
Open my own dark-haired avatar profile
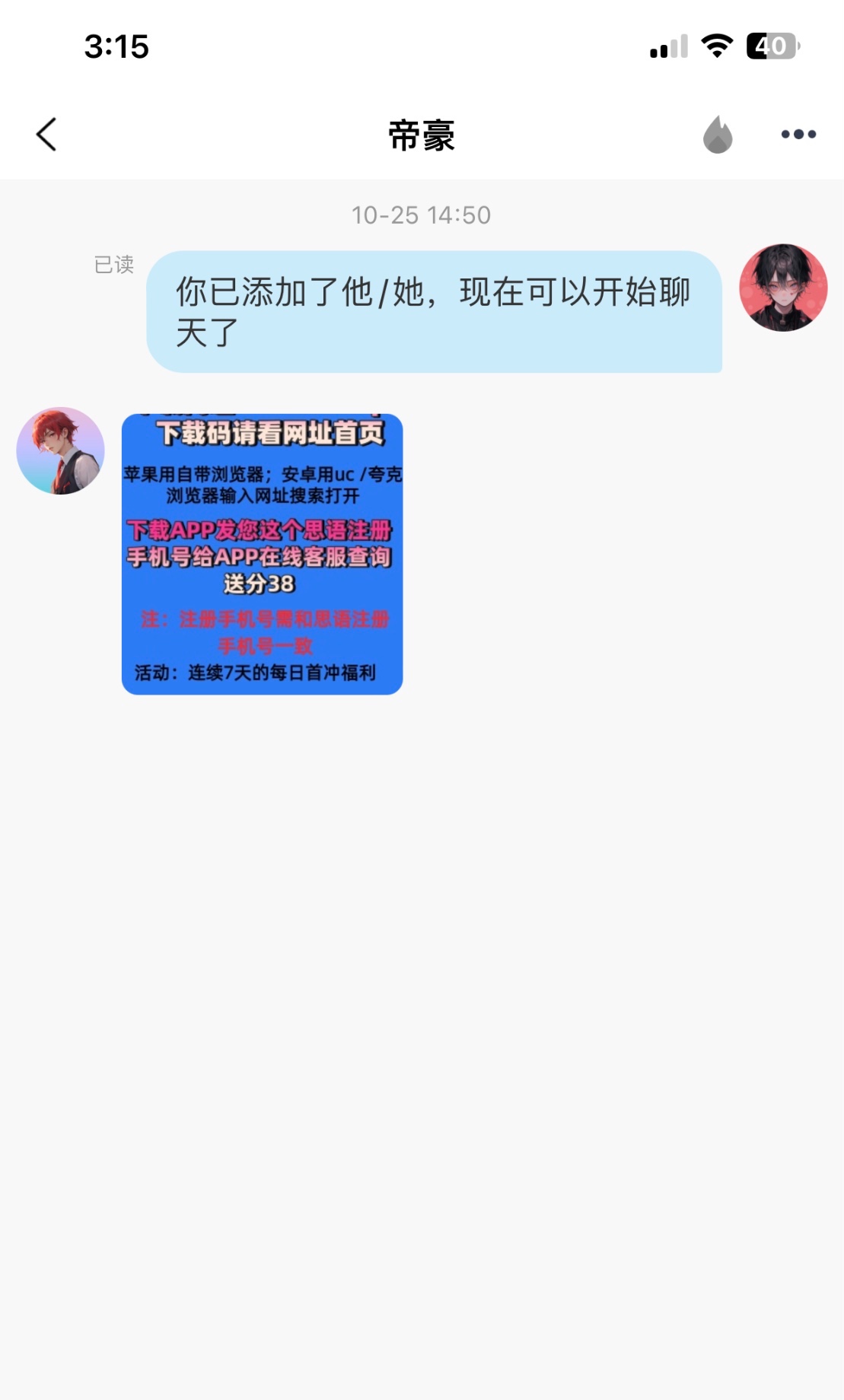pos(782,288)
